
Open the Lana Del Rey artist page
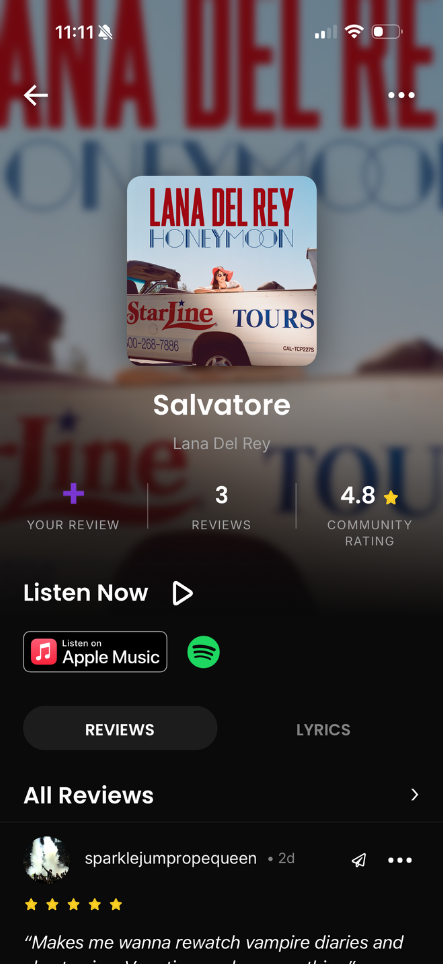222,443
